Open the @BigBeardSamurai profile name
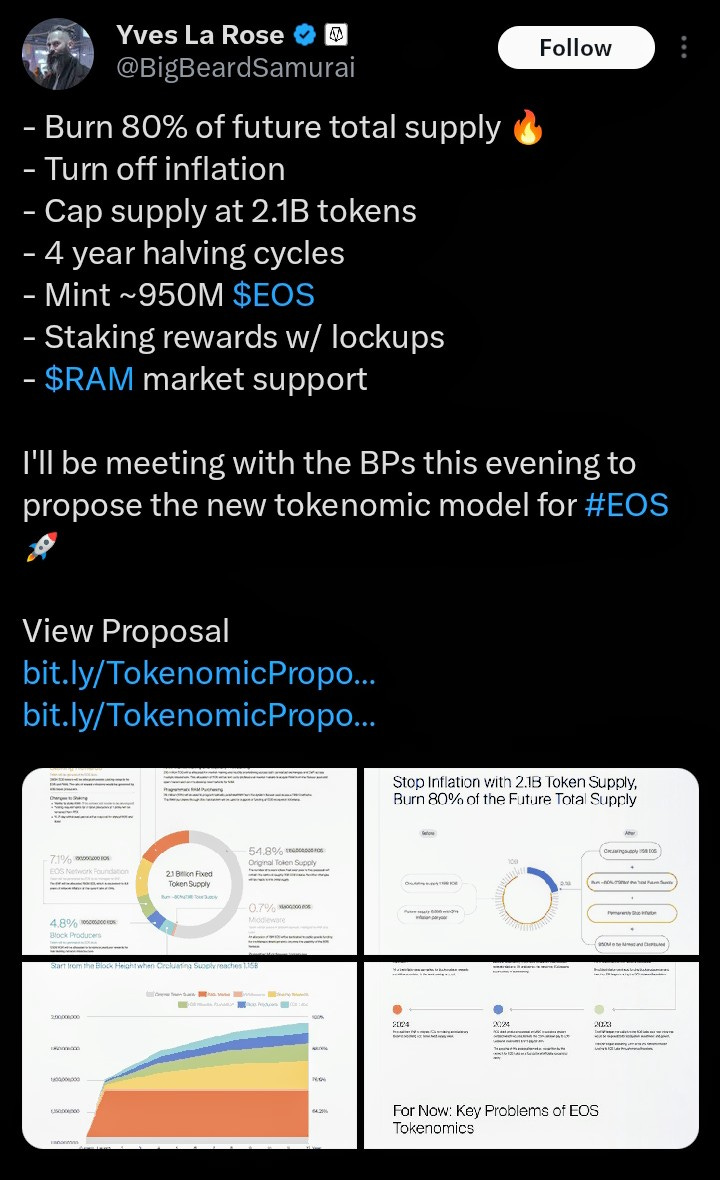This screenshot has height=1180, width=720. 235,67
